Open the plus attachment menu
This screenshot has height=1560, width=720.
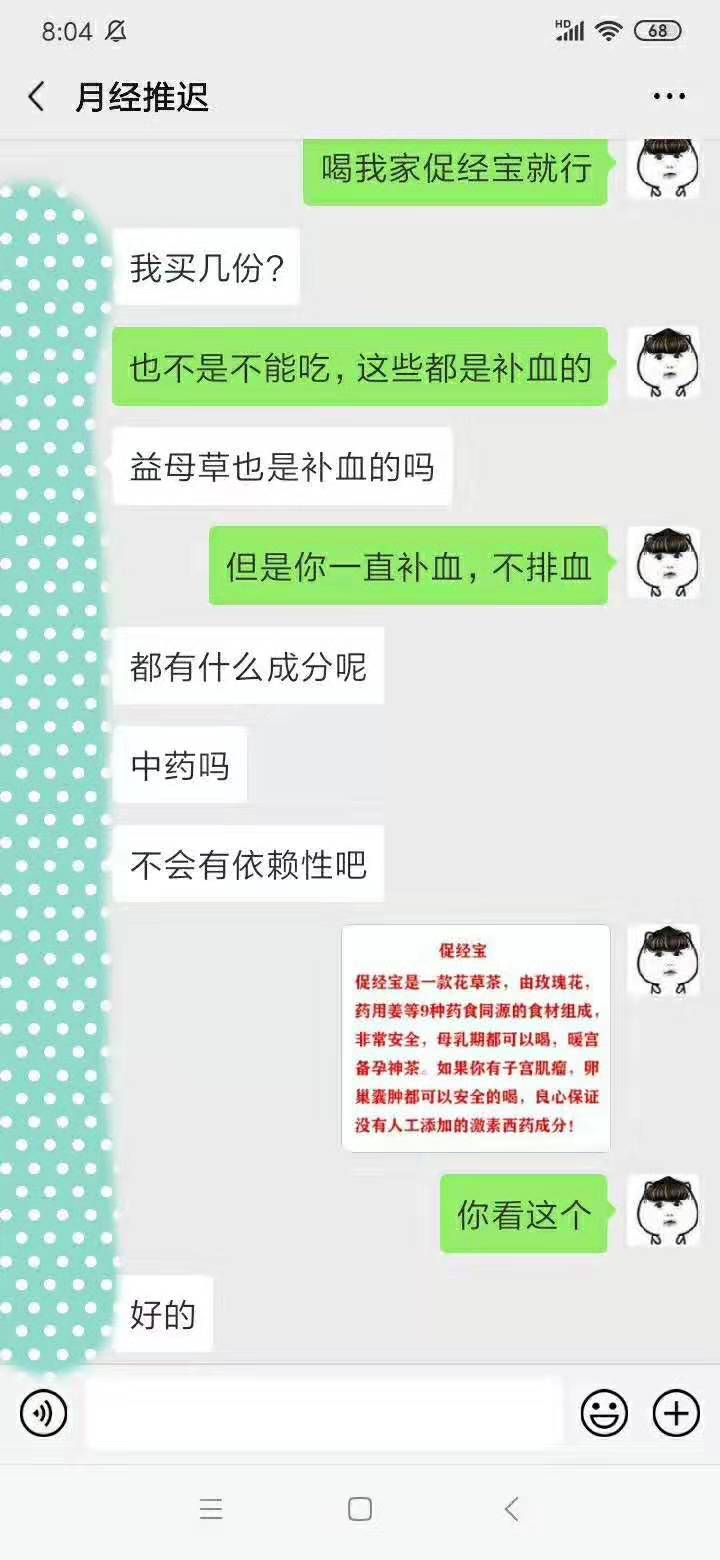[676, 1413]
